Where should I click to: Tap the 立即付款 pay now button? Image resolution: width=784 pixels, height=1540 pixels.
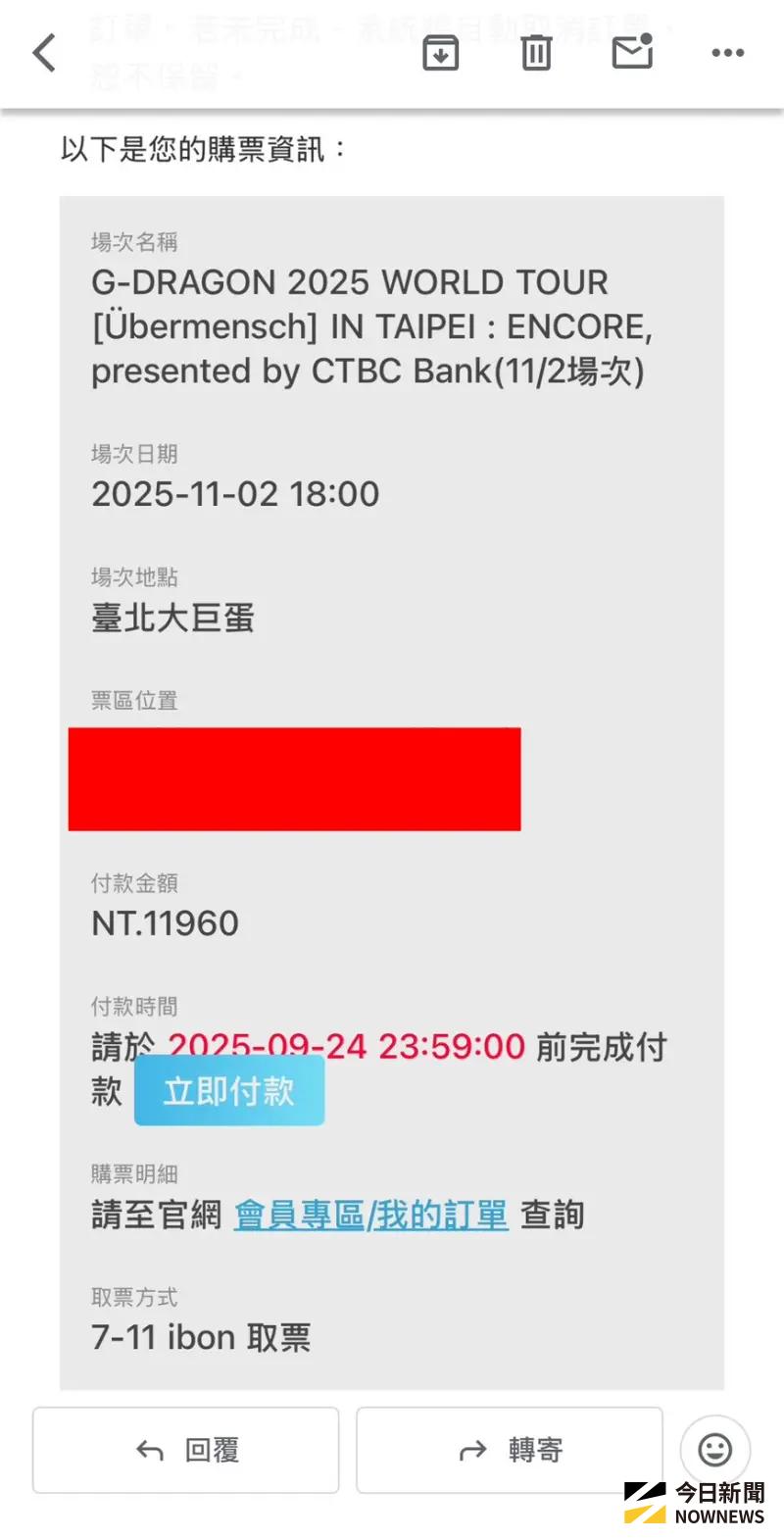228,1090
